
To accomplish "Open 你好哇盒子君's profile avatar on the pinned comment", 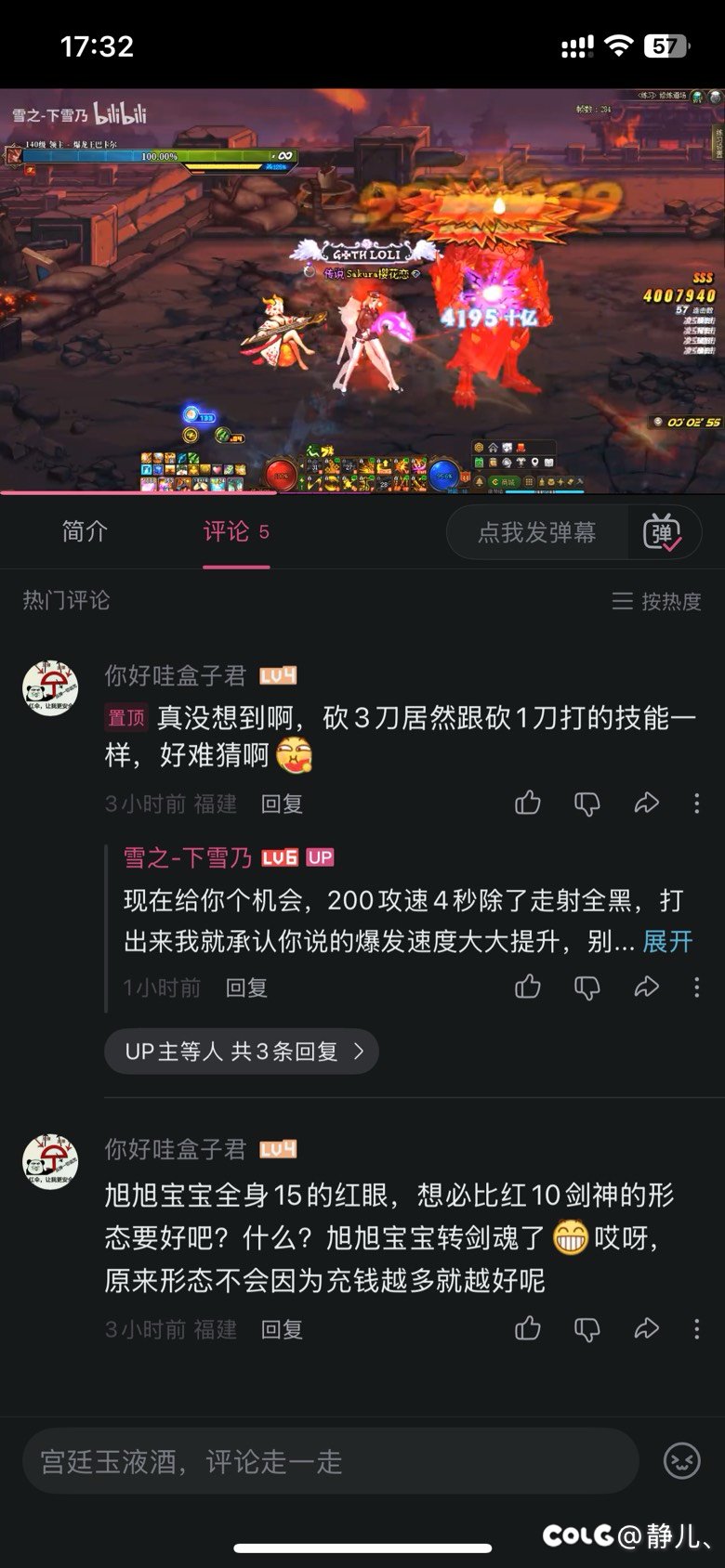I will tap(50, 690).
